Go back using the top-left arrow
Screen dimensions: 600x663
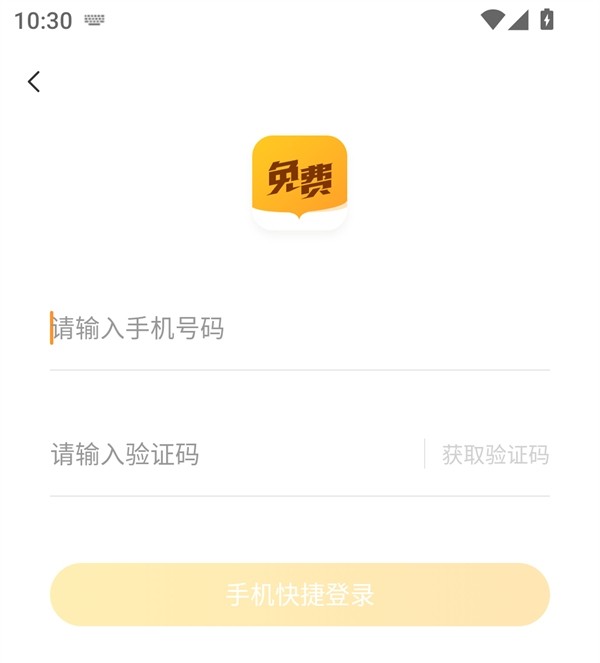pos(34,82)
